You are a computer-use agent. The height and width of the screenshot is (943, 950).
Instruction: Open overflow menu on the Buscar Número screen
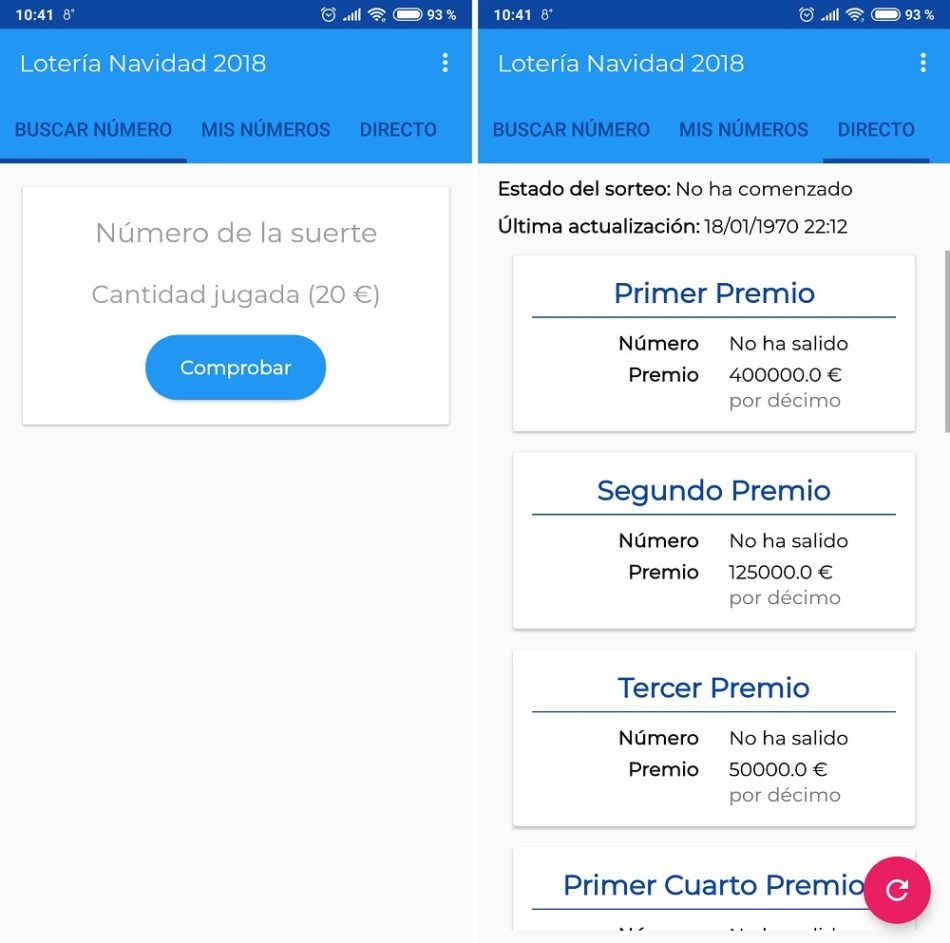coord(445,63)
